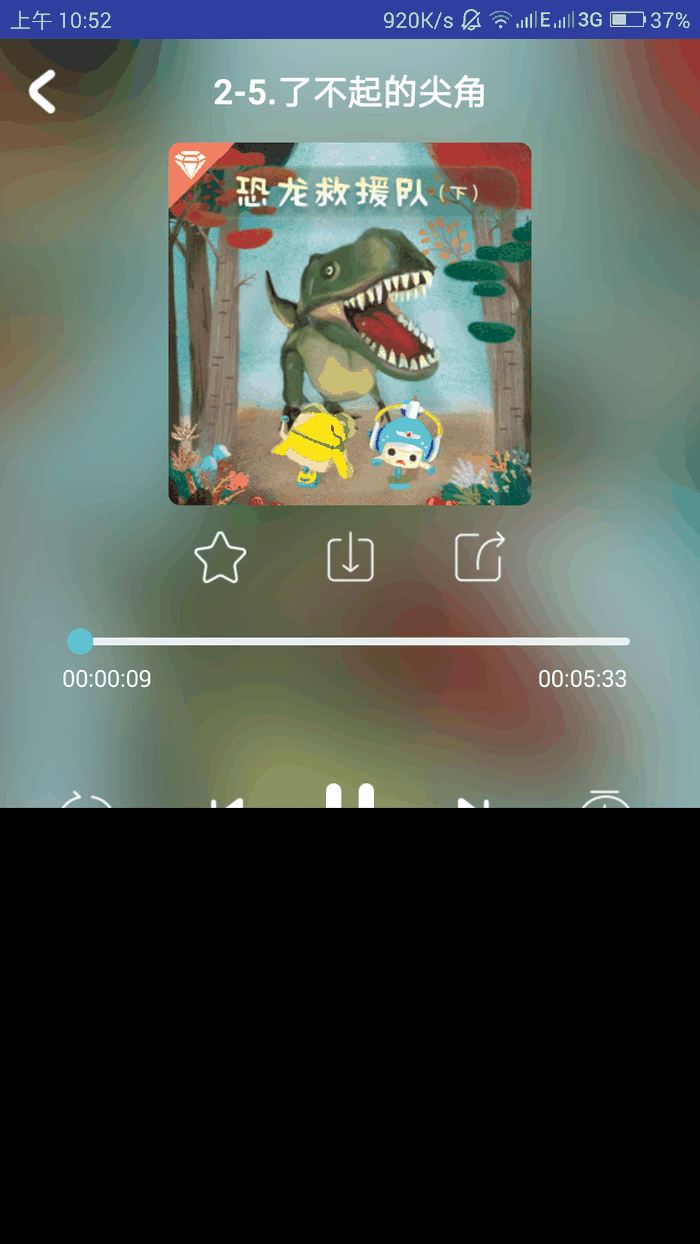Share this story
Viewport: 700px width, 1244px height.
point(480,558)
